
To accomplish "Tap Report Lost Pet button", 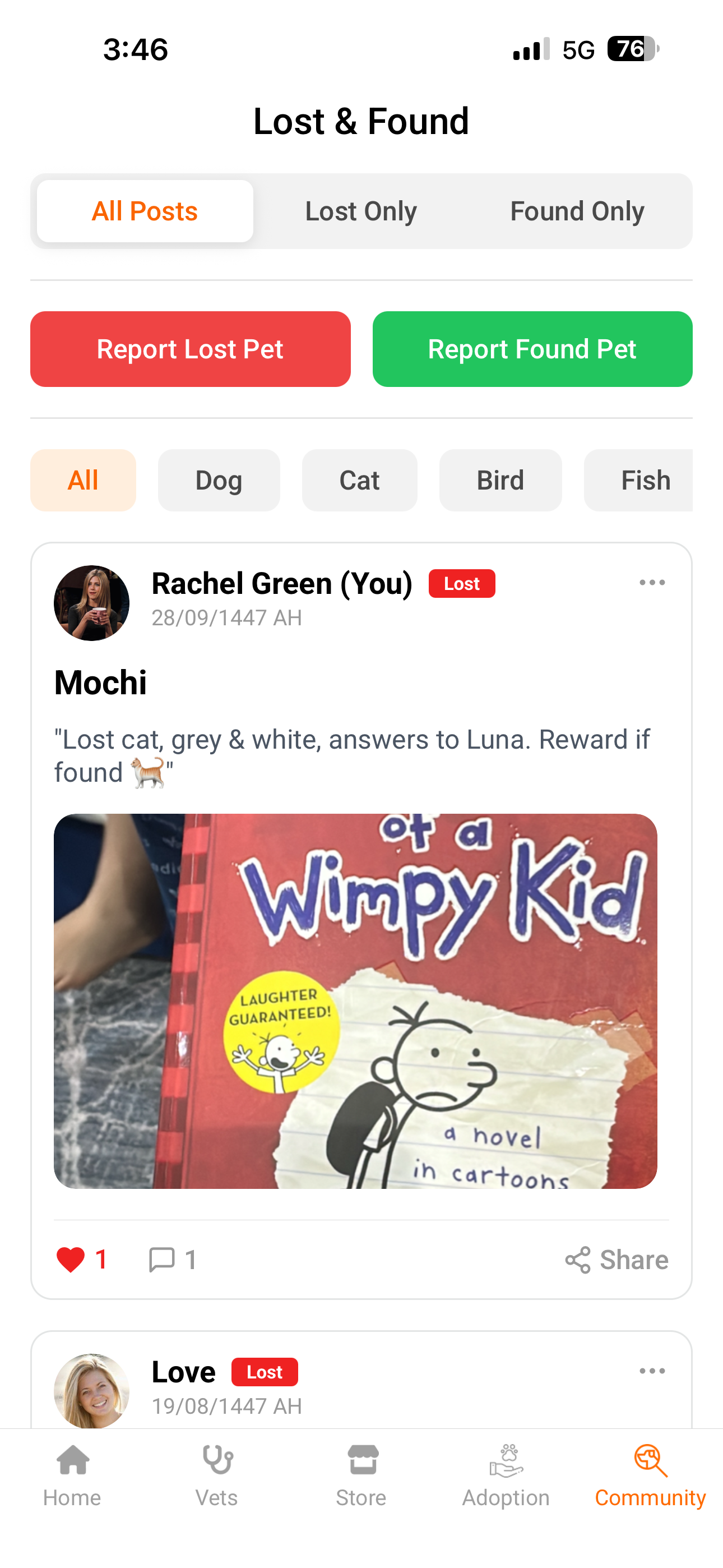I will 191,349.
